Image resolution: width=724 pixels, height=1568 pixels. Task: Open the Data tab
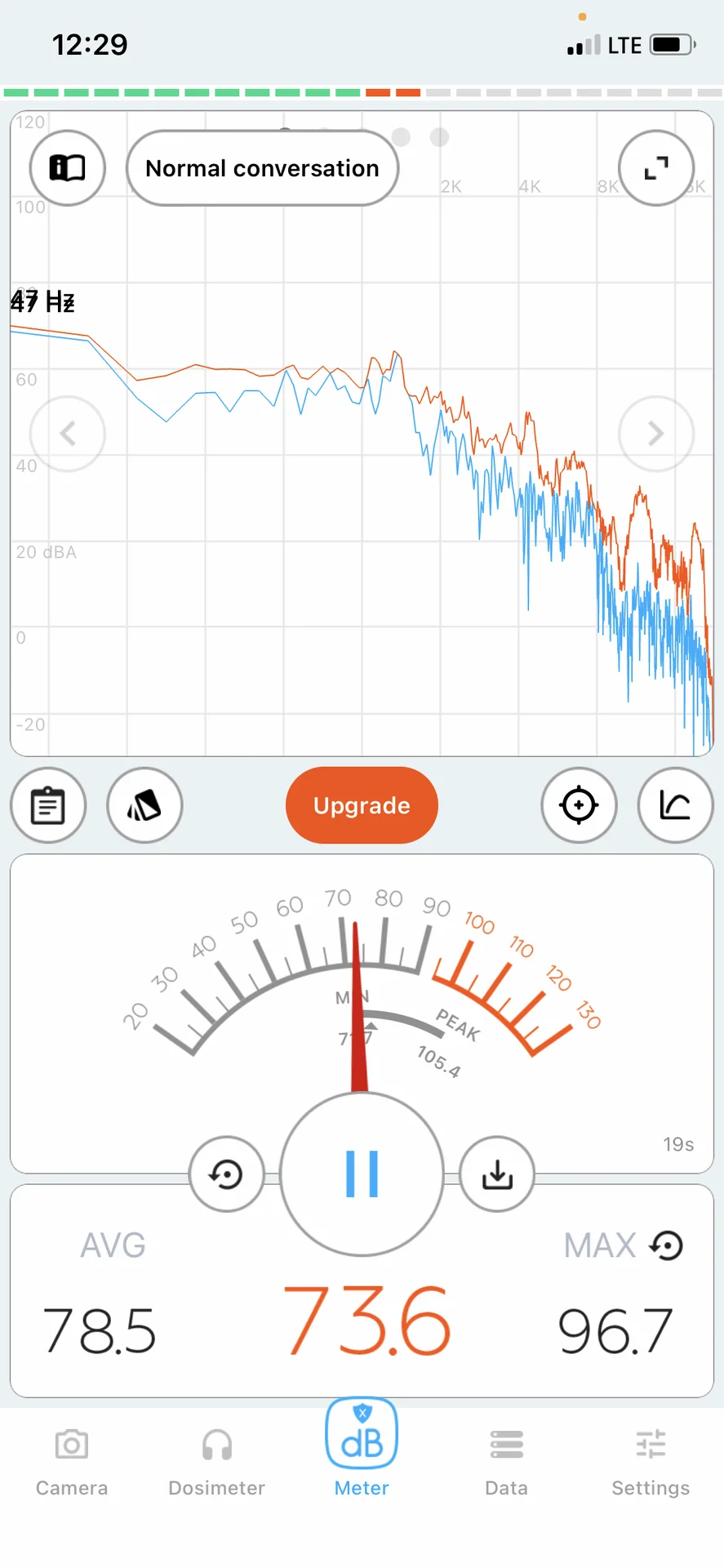[506, 1462]
